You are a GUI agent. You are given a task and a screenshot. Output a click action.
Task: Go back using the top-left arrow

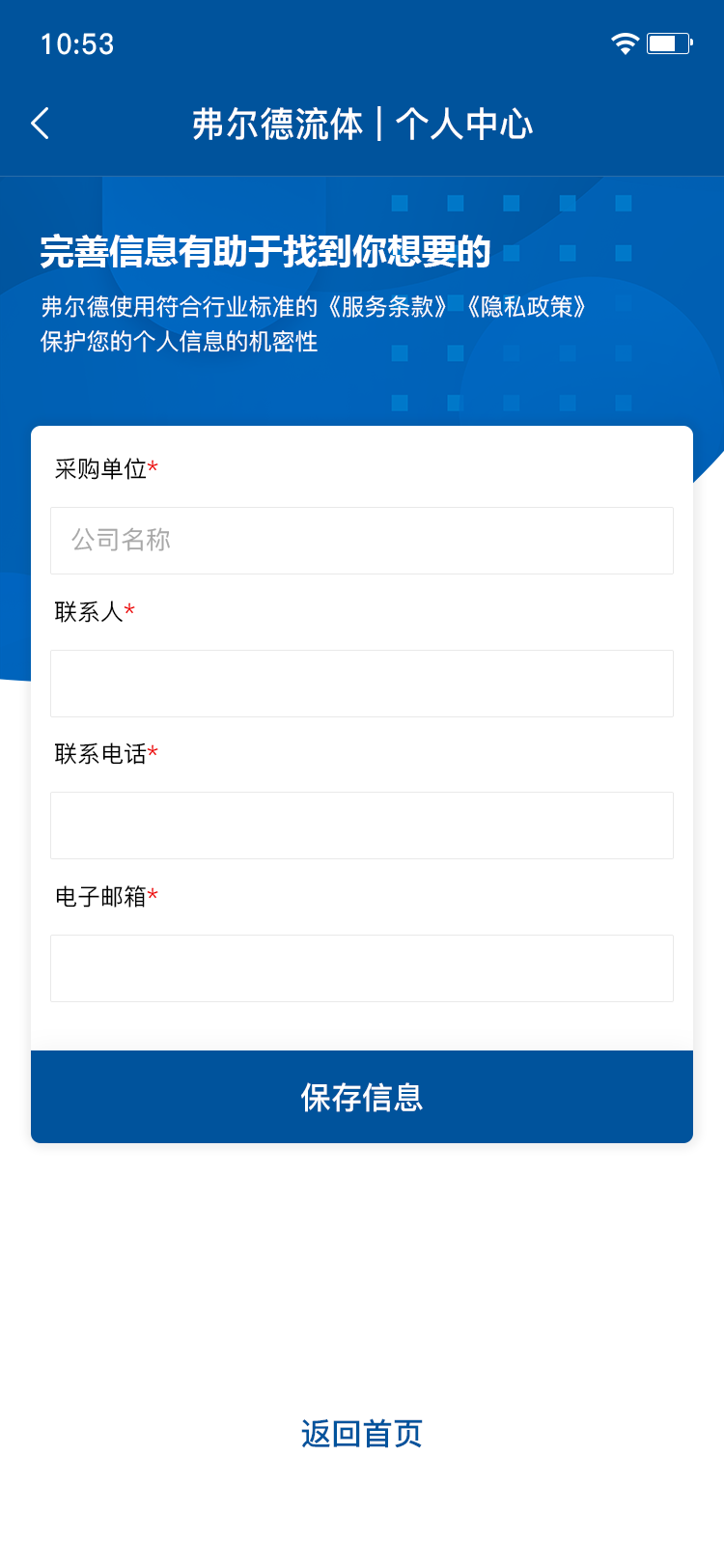[41, 124]
